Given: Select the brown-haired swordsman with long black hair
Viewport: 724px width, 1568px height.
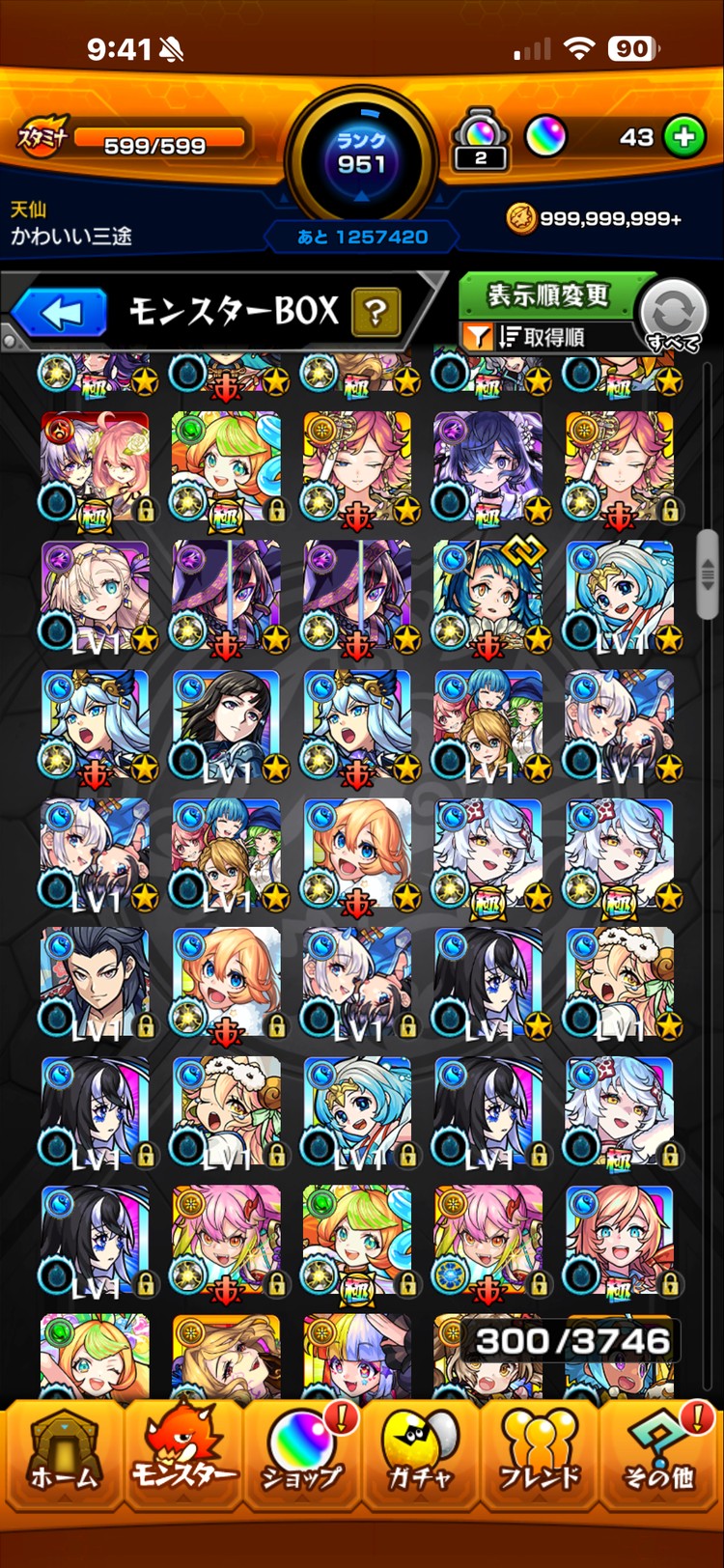Looking at the screenshot, I should point(226,724).
